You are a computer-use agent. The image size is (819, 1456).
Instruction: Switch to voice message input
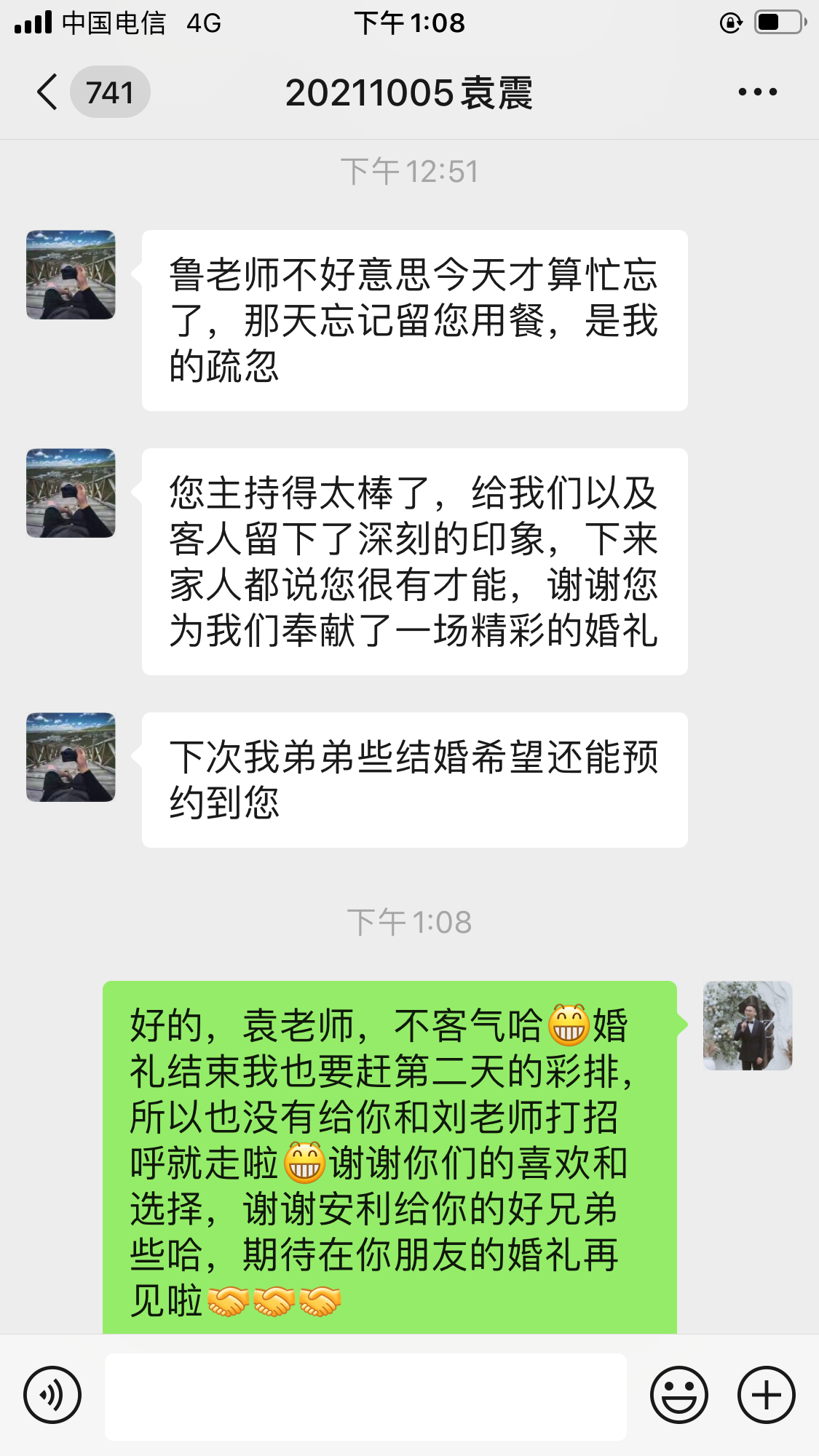point(52,1395)
